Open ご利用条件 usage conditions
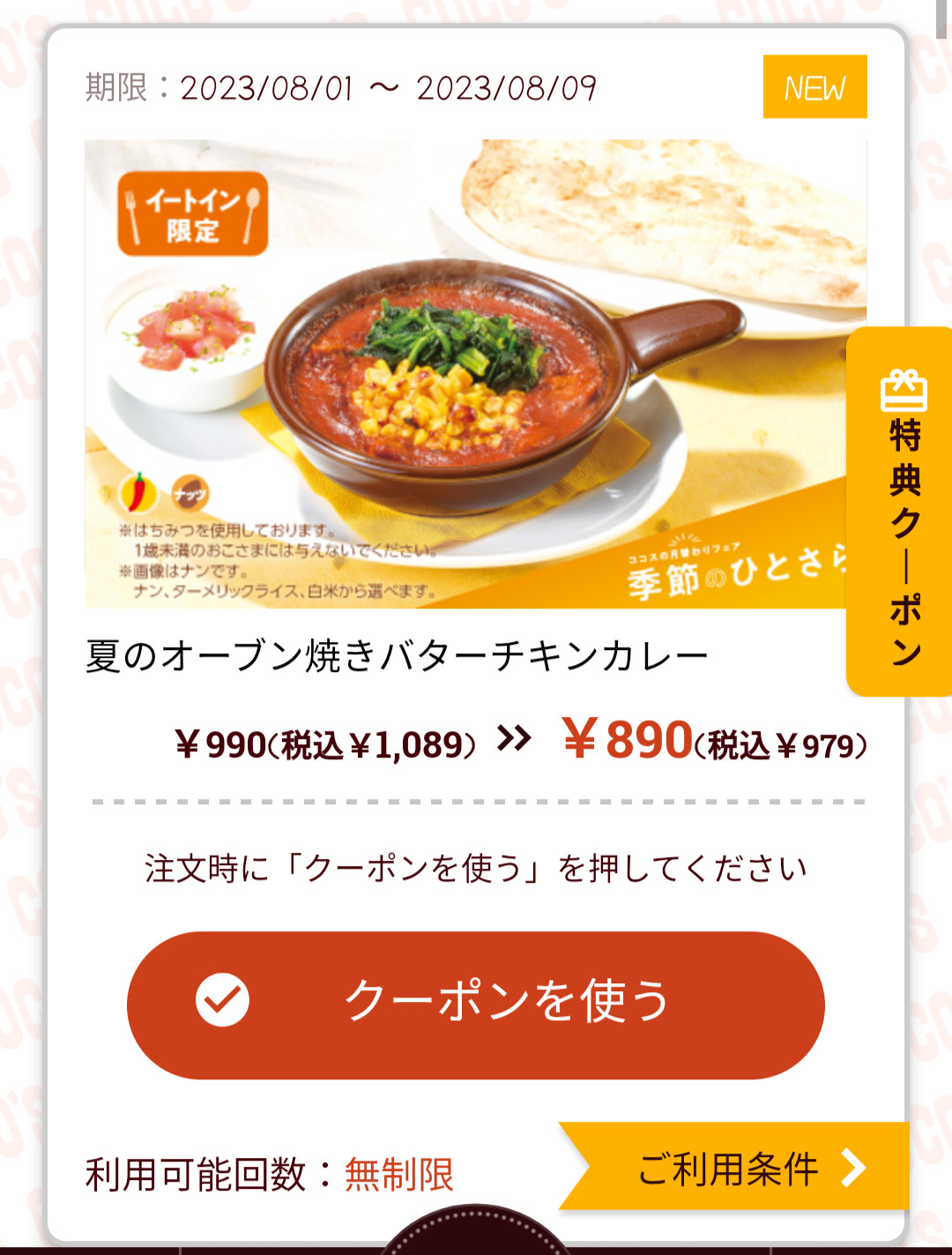This screenshot has height=1255, width=952. [740, 1168]
